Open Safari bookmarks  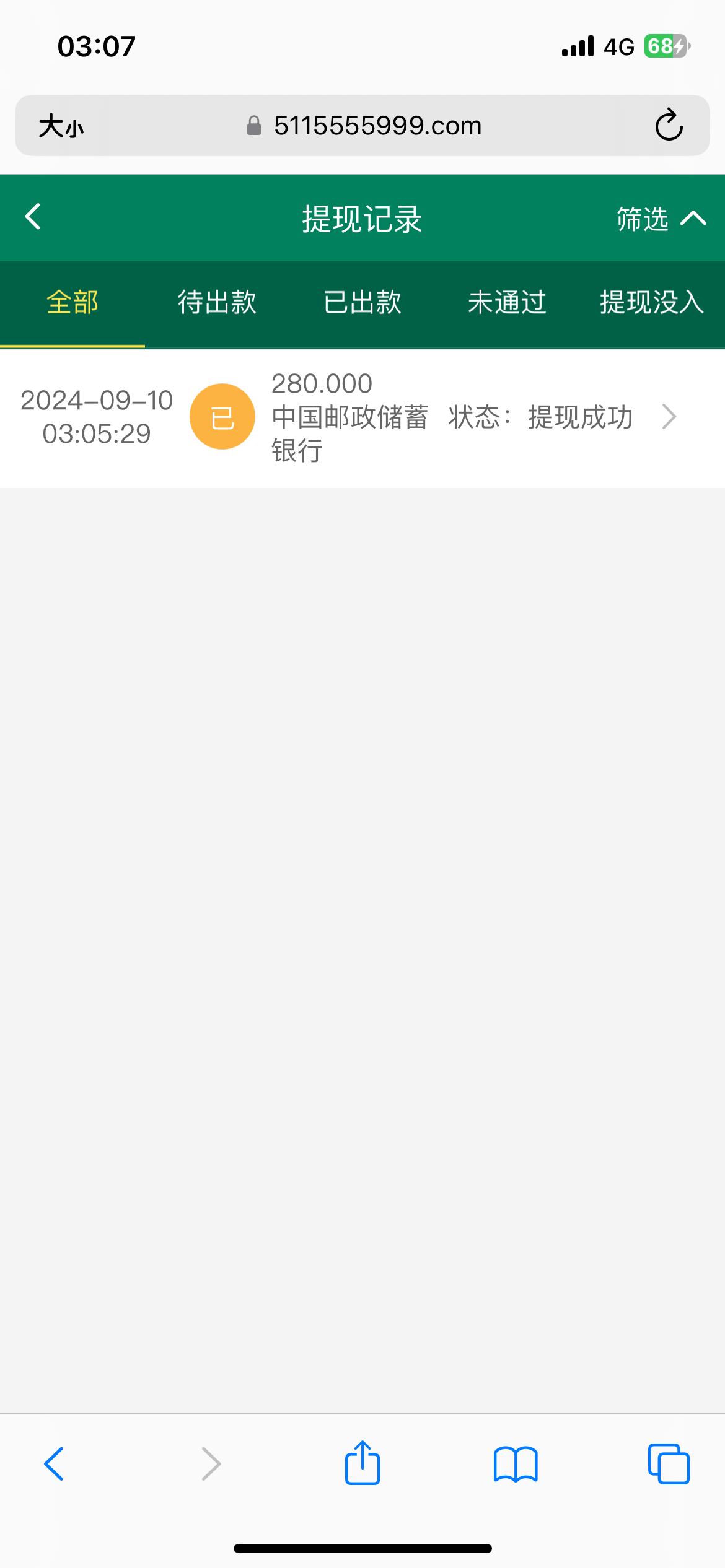click(516, 1464)
